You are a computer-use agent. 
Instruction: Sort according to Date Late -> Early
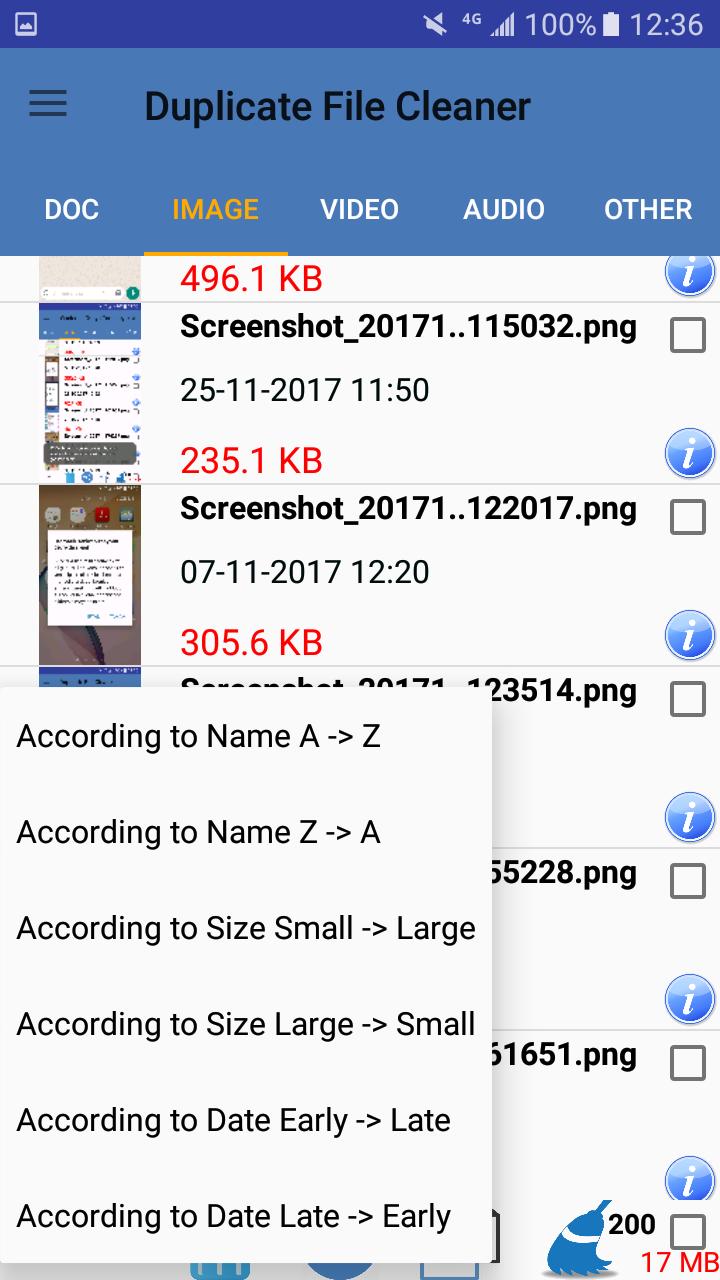pyautogui.click(x=234, y=1216)
